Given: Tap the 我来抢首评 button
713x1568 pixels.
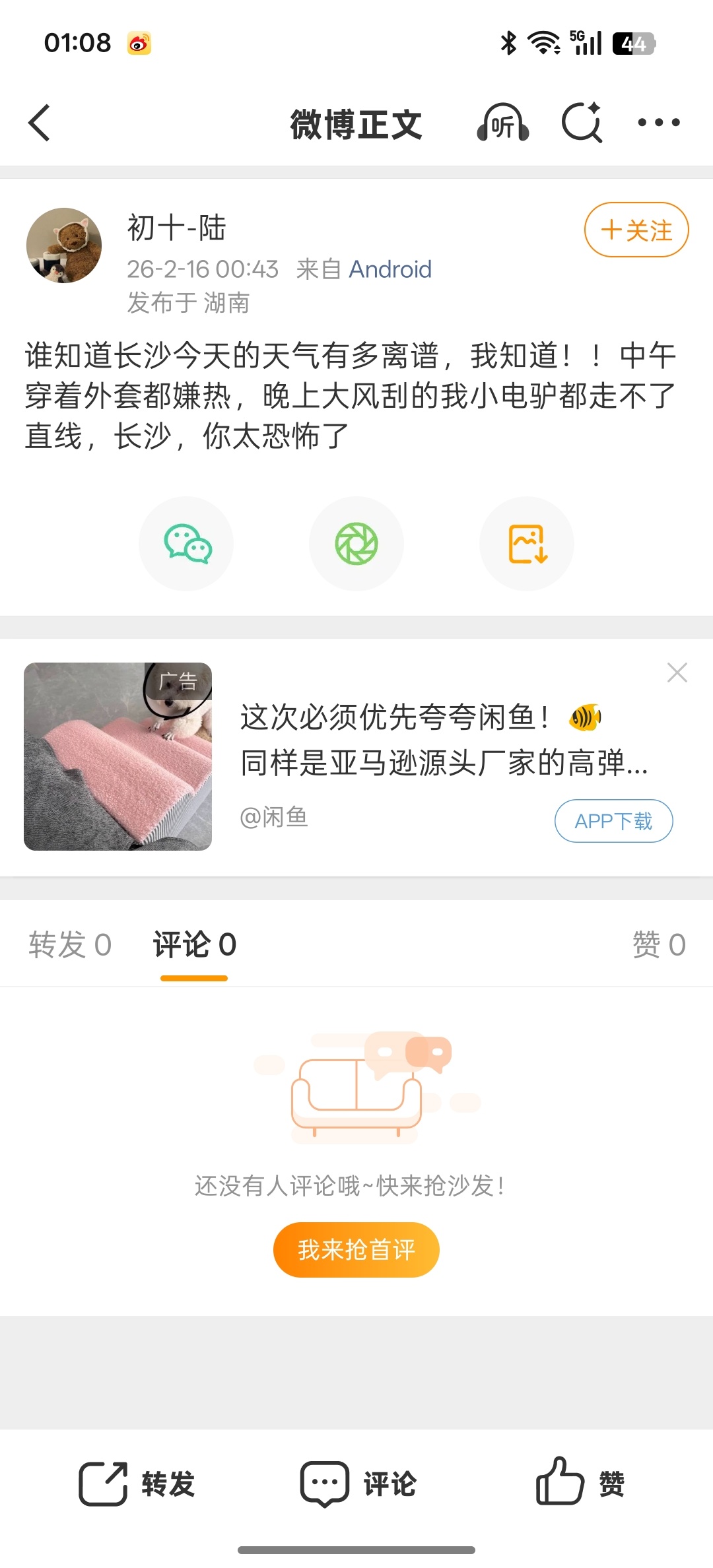Looking at the screenshot, I should click(356, 1249).
